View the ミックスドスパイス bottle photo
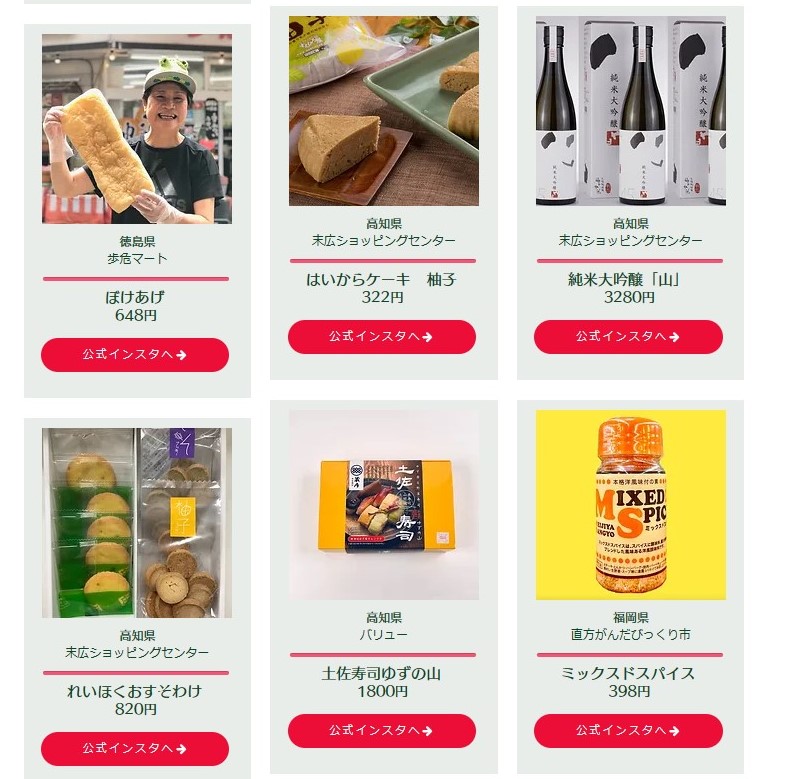785x779 pixels. [630, 504]
